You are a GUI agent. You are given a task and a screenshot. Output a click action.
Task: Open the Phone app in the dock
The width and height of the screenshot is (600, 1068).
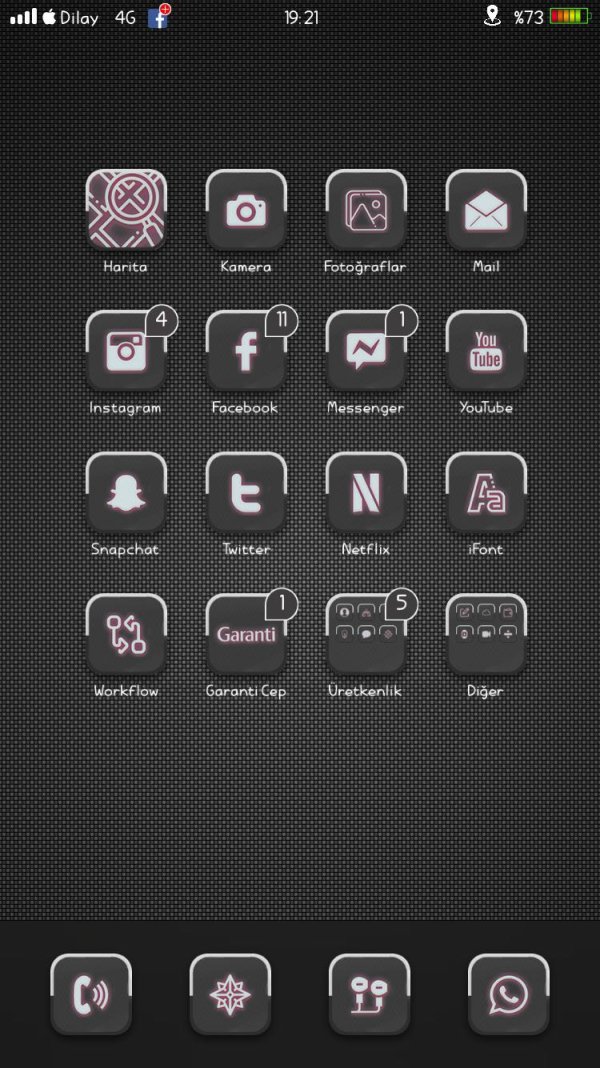pyautogui.click(x=91, y=994)
